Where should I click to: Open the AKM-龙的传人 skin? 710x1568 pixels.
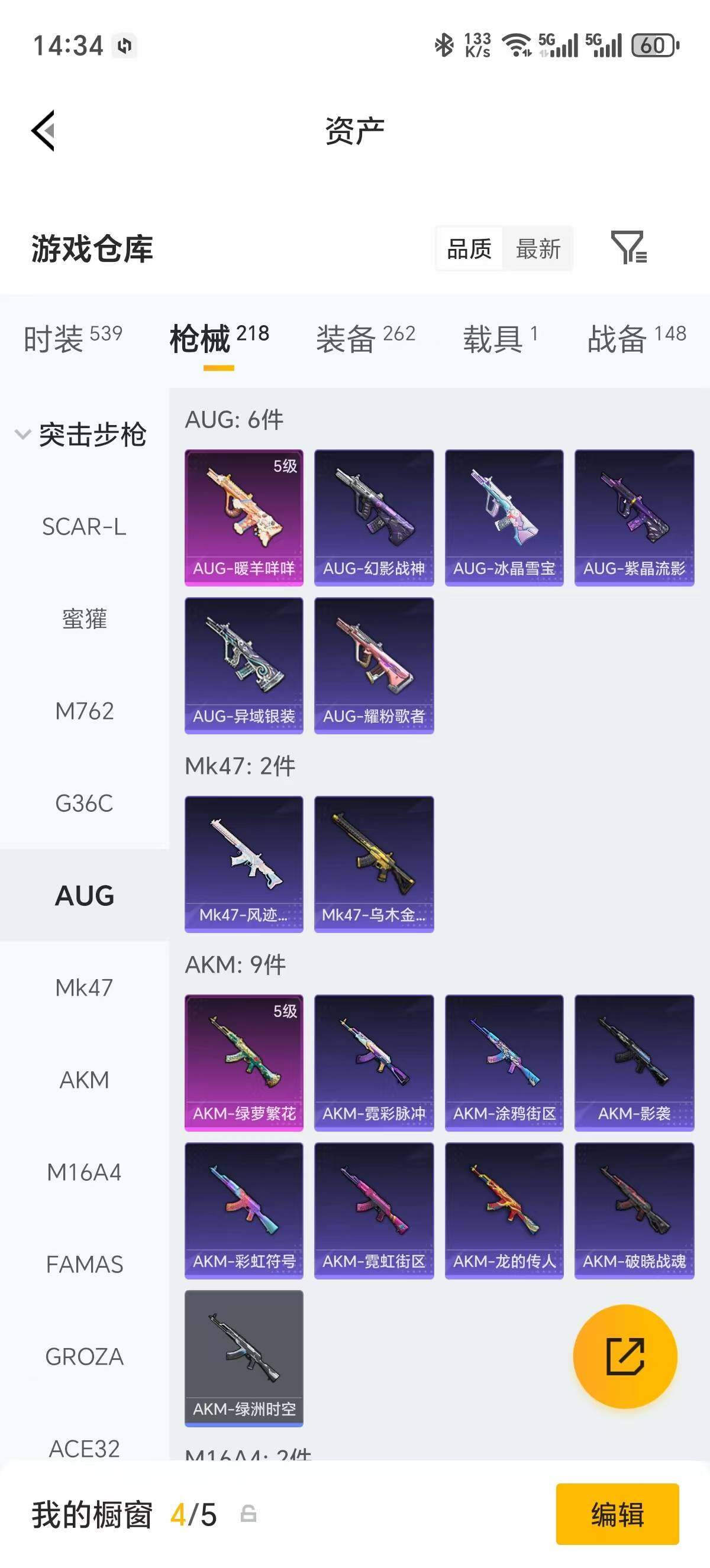click(504, 1211)
